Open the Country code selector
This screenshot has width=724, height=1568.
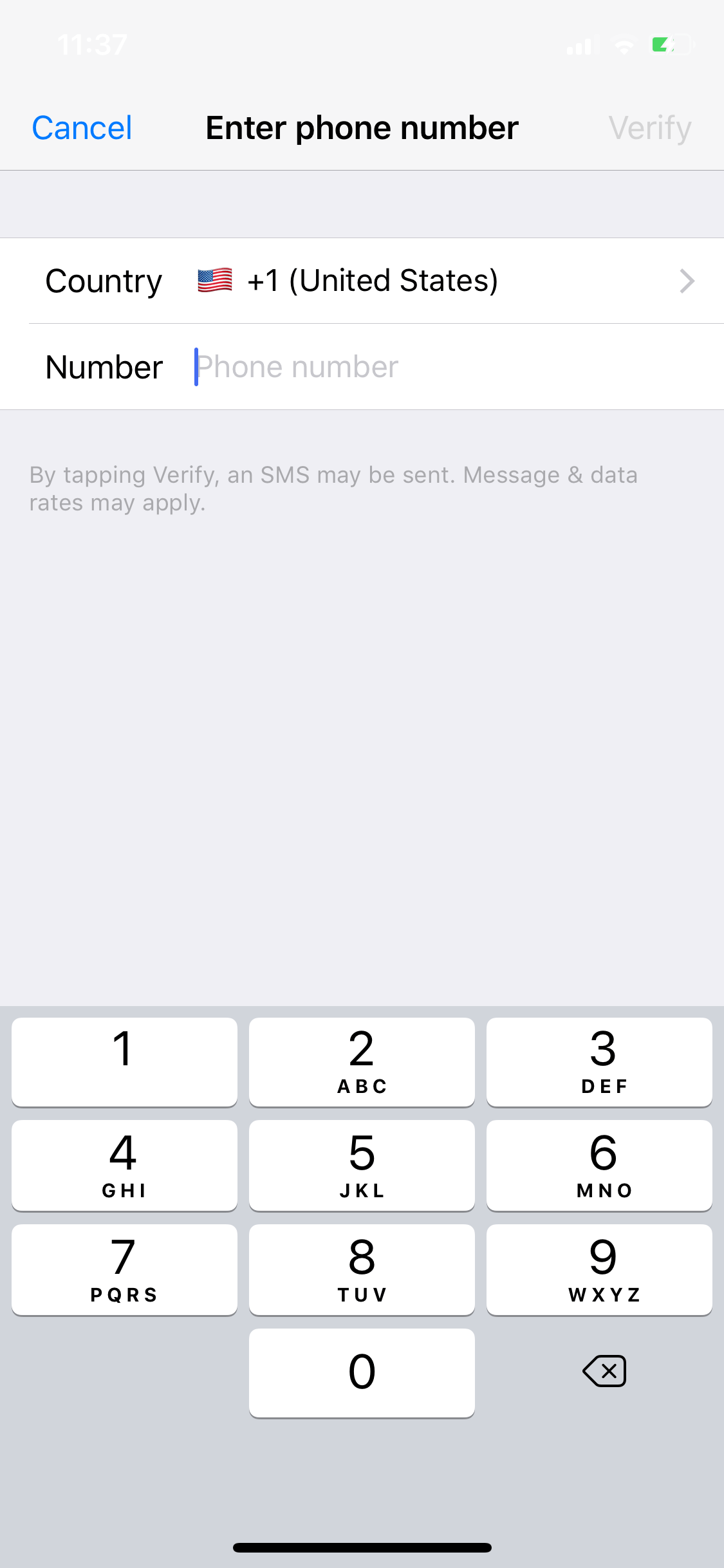click(362, 281)
